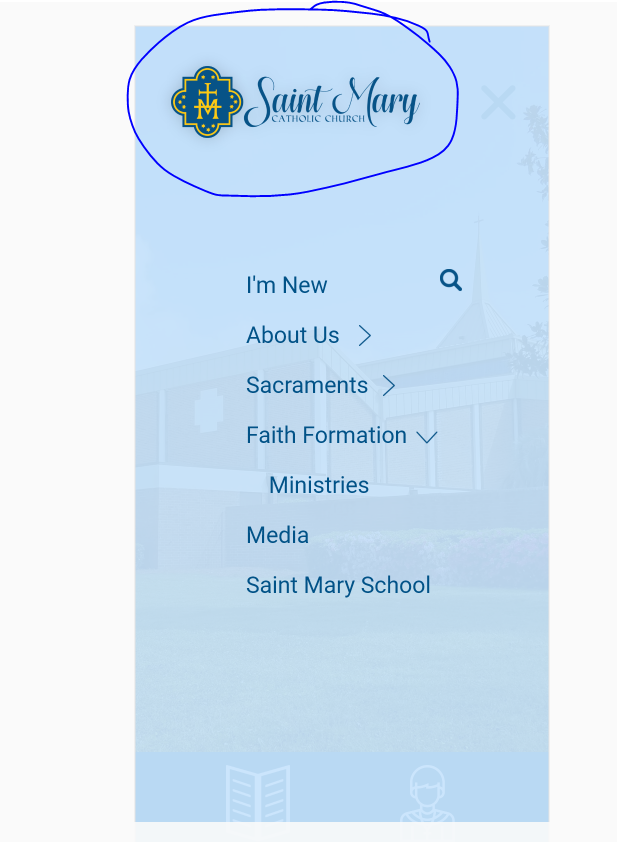The width and height of the screenshot is (617, 842).
Task: Close the navigation menu
Action: (497, 102)
